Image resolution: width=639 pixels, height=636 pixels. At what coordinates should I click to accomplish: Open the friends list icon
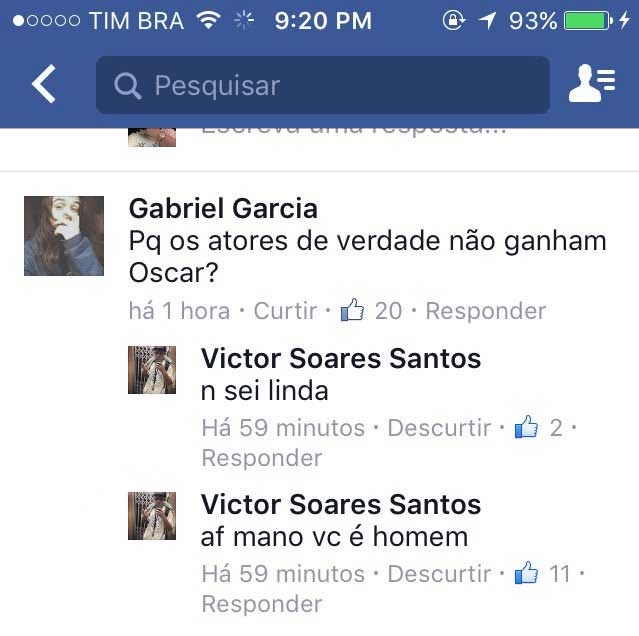pos(591,85)
